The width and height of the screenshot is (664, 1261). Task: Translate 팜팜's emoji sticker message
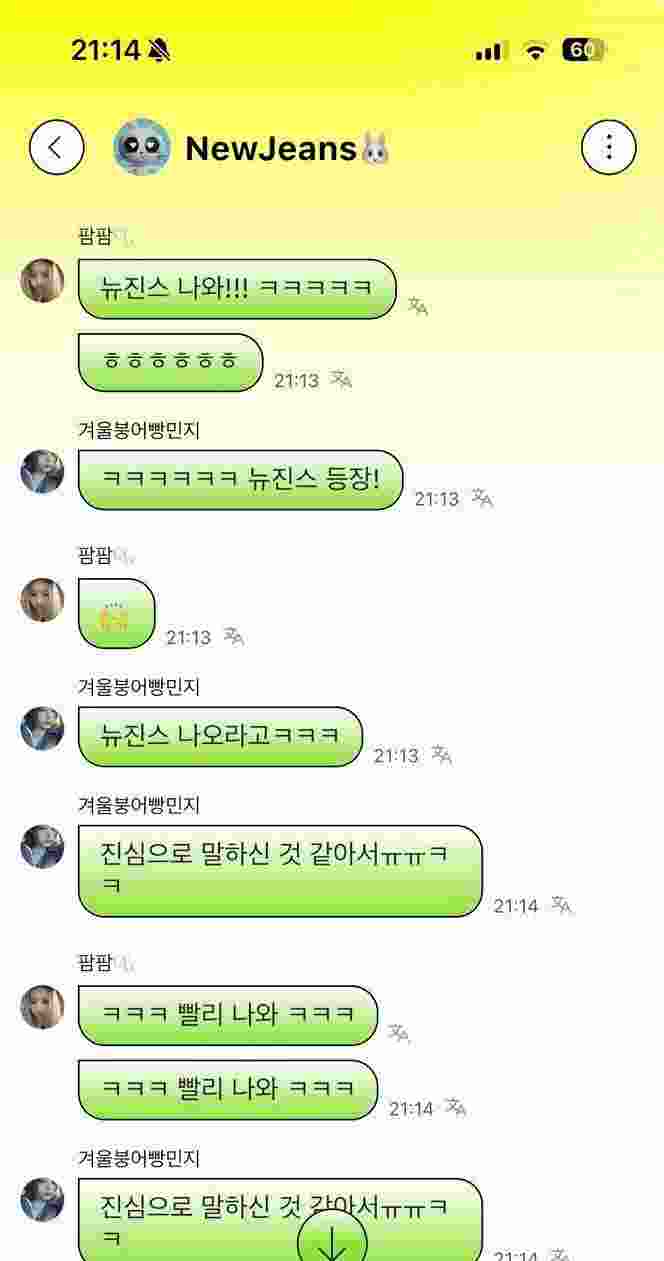point(233,636)
